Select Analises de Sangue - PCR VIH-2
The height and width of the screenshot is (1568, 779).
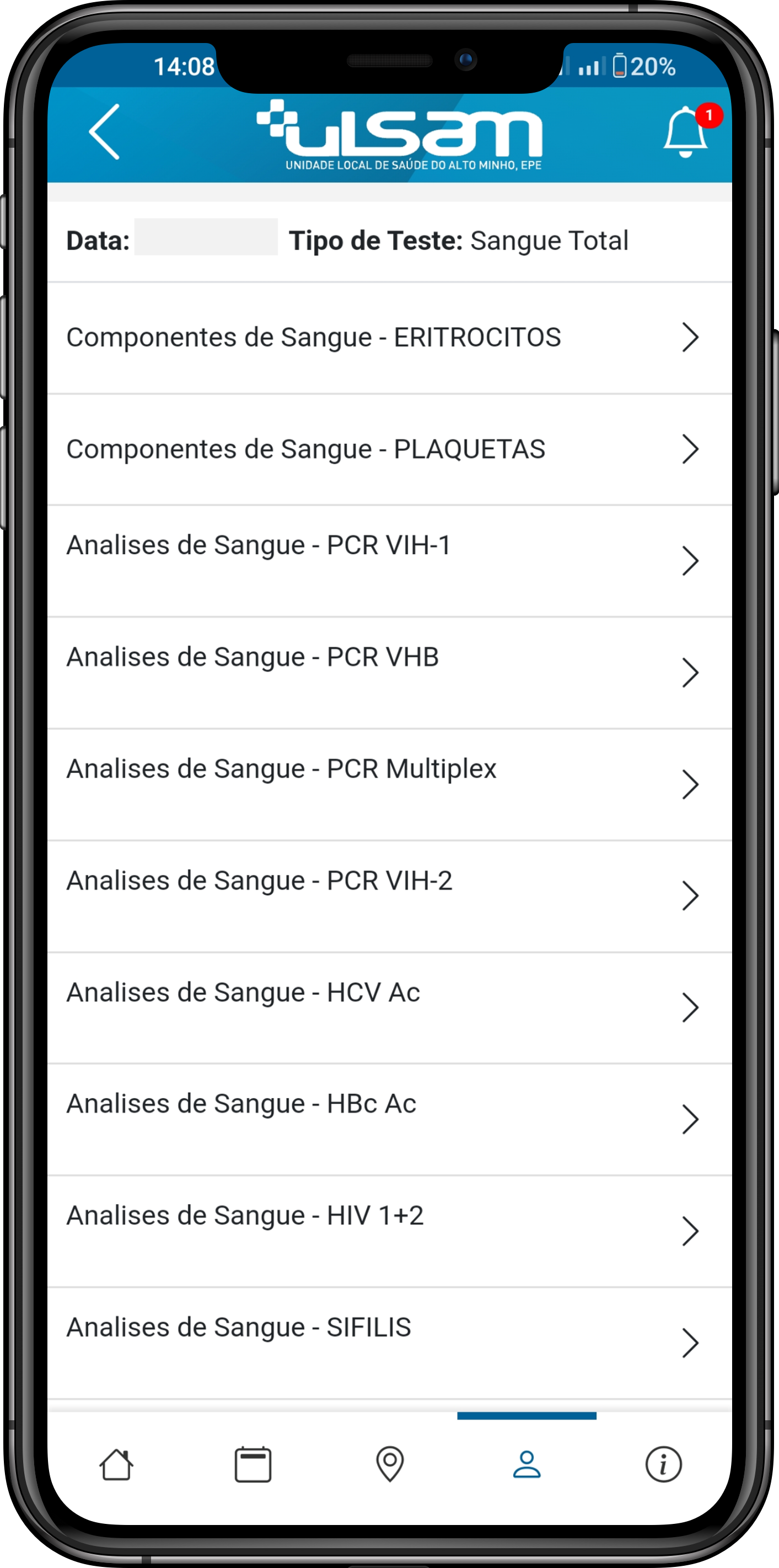point(389,896)
